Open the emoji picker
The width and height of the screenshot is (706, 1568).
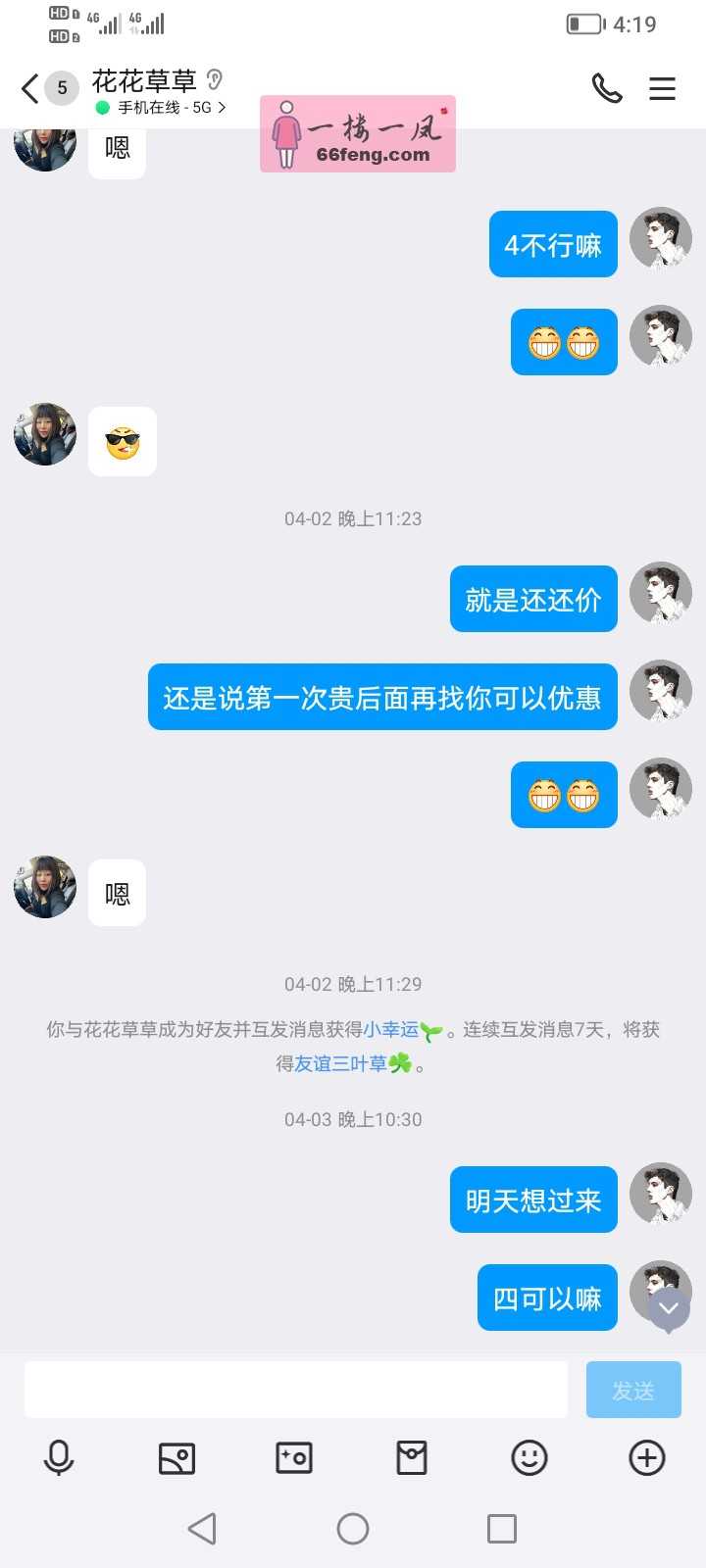(529, 1458)
